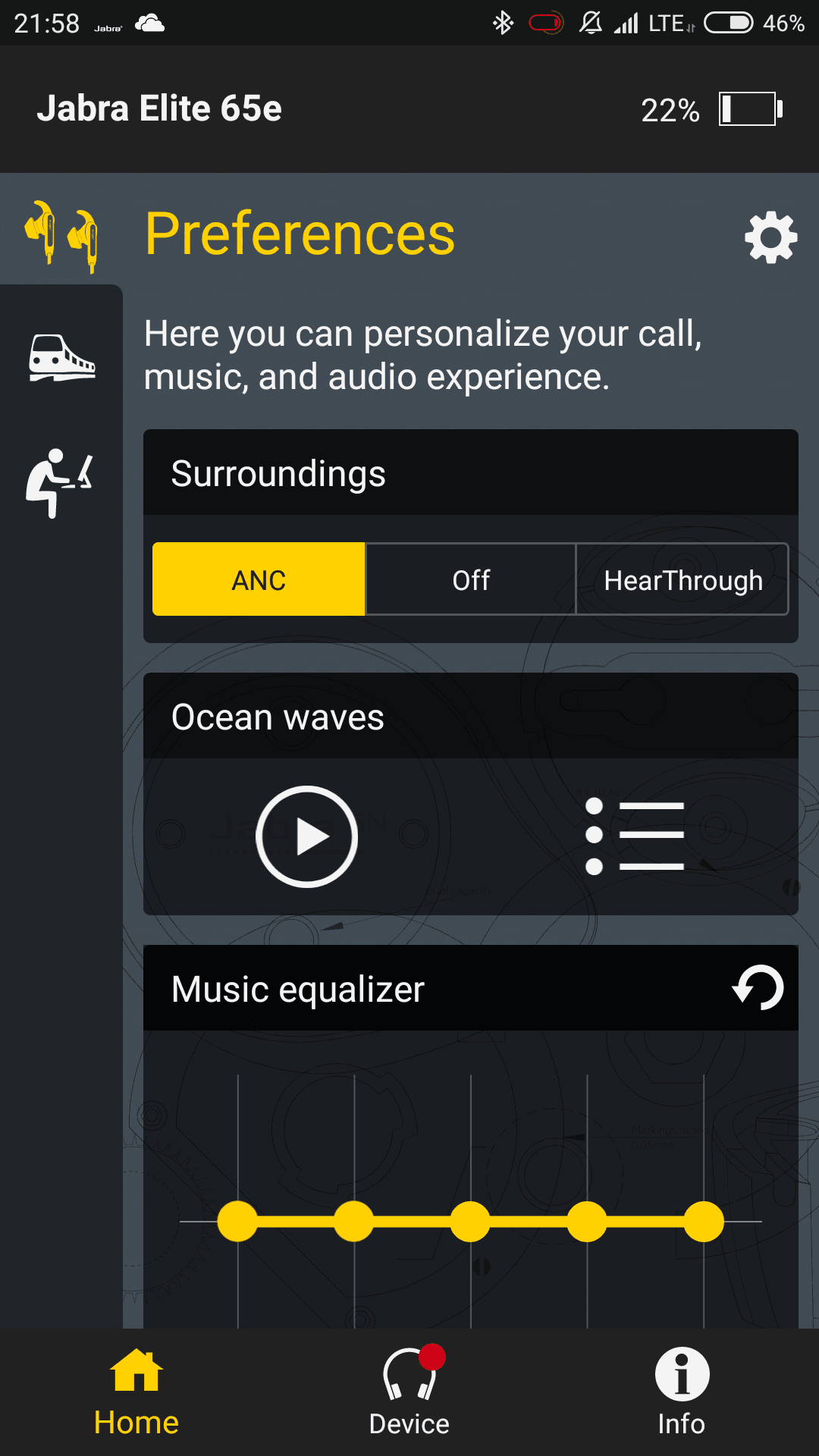
Task: Open the settings gear icon
Action: [x=770, y=237]
